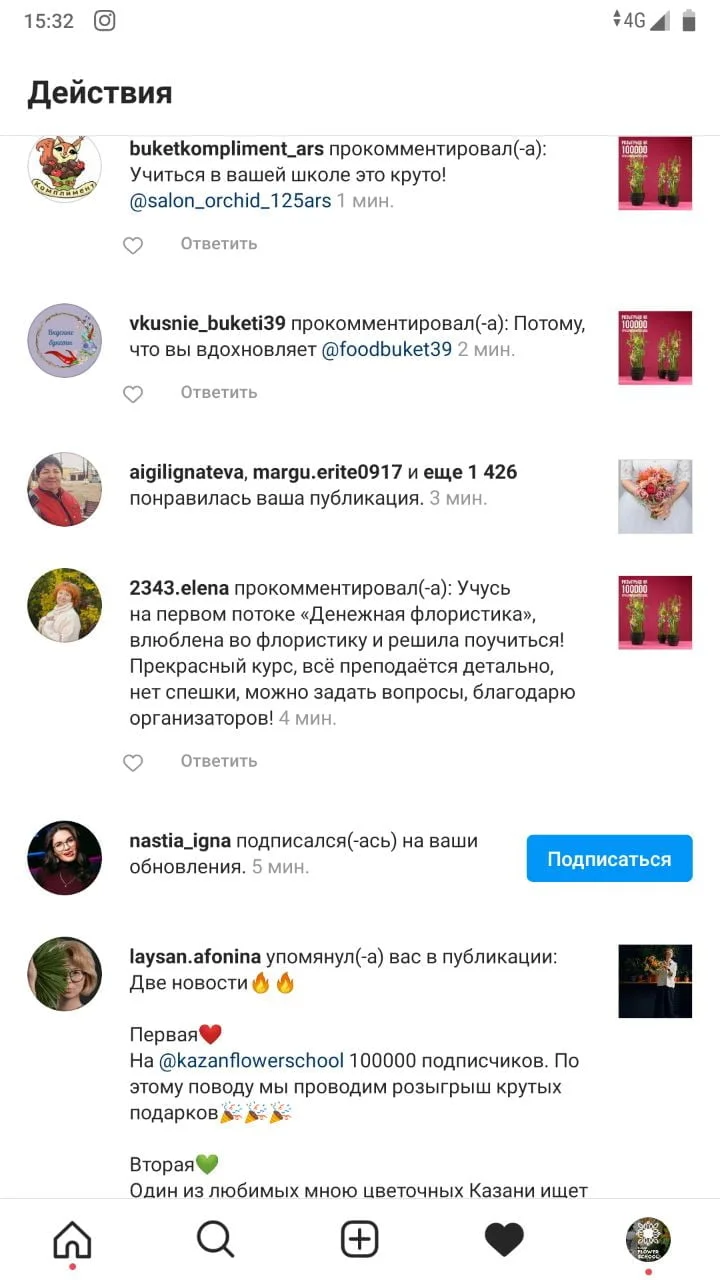Open the profile tab in bottom bar
Viewport: 720px width, 1280px height.
[x=647, y=1240]
